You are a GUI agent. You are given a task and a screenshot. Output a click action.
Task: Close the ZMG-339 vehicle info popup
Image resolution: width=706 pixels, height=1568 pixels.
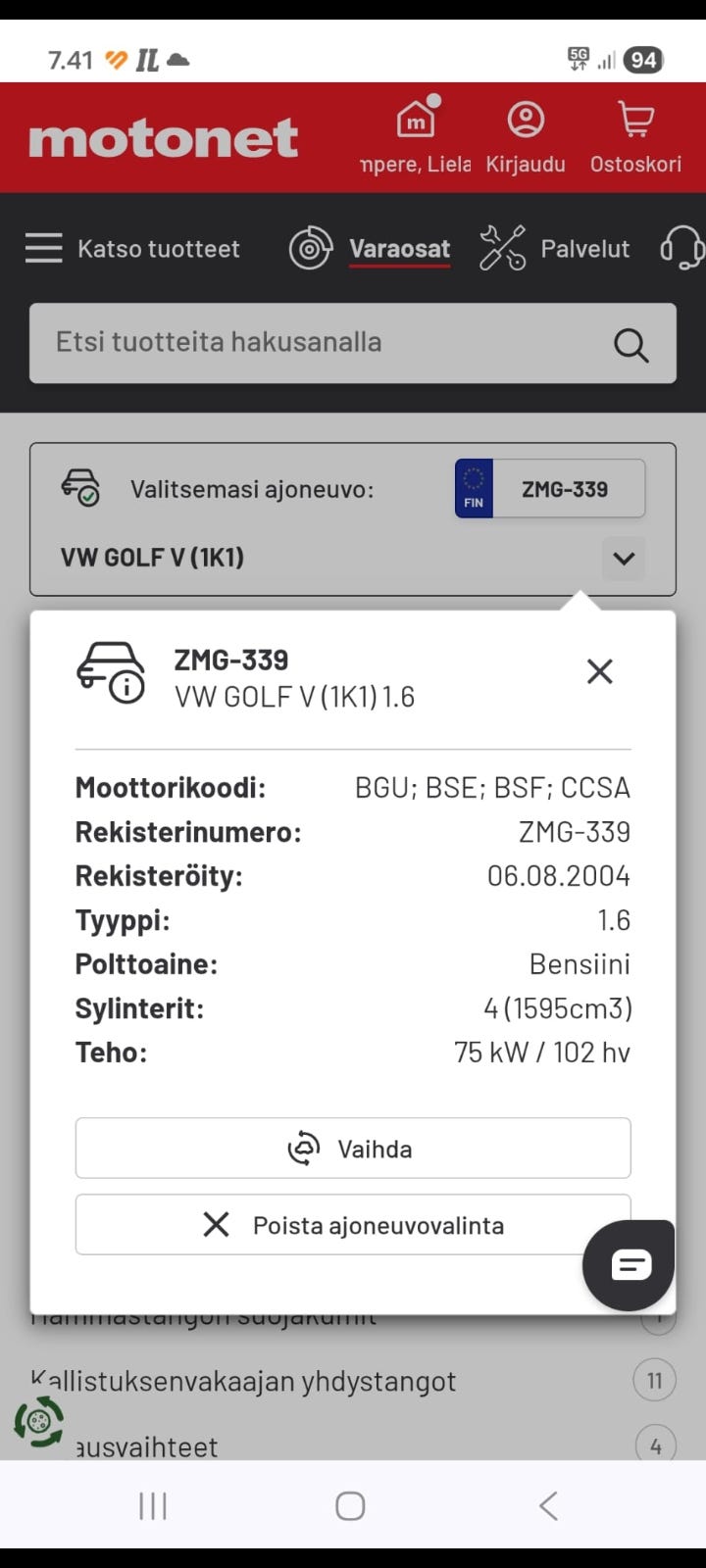(x=599, y=671)
